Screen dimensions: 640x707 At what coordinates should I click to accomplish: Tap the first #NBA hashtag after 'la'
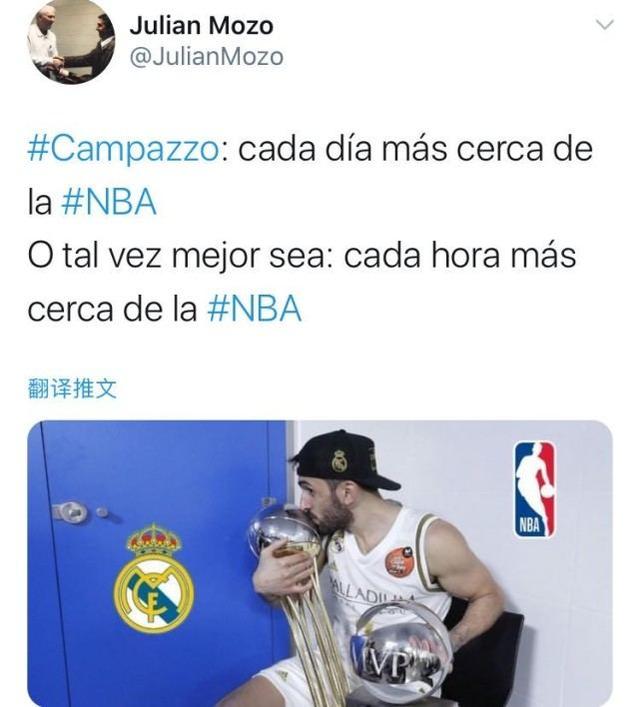pyautogui.click(x=109, y=202)
